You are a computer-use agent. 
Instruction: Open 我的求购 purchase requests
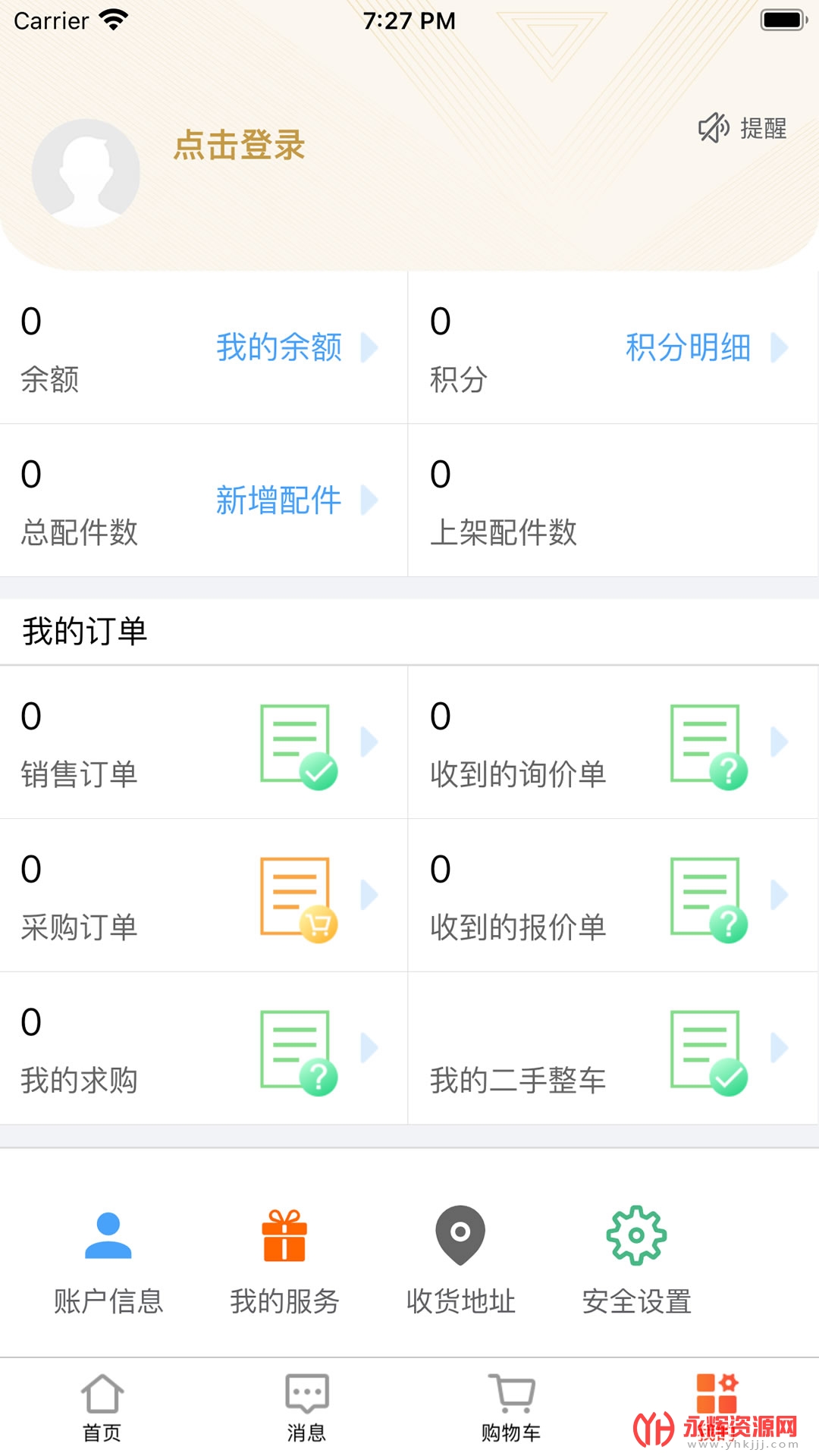click(x=203, y=1049)
